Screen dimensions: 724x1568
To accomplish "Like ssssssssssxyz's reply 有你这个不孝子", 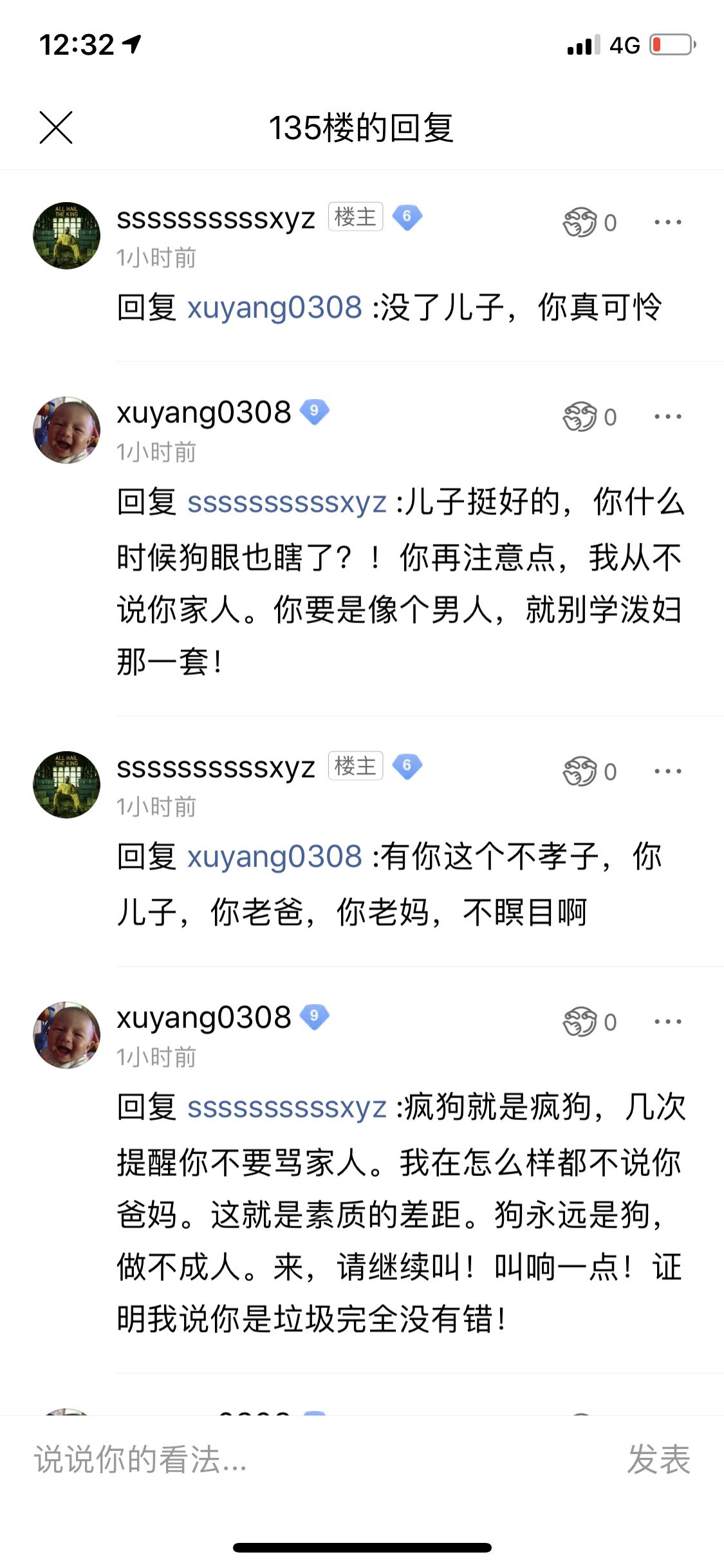I will pos(580,771).
